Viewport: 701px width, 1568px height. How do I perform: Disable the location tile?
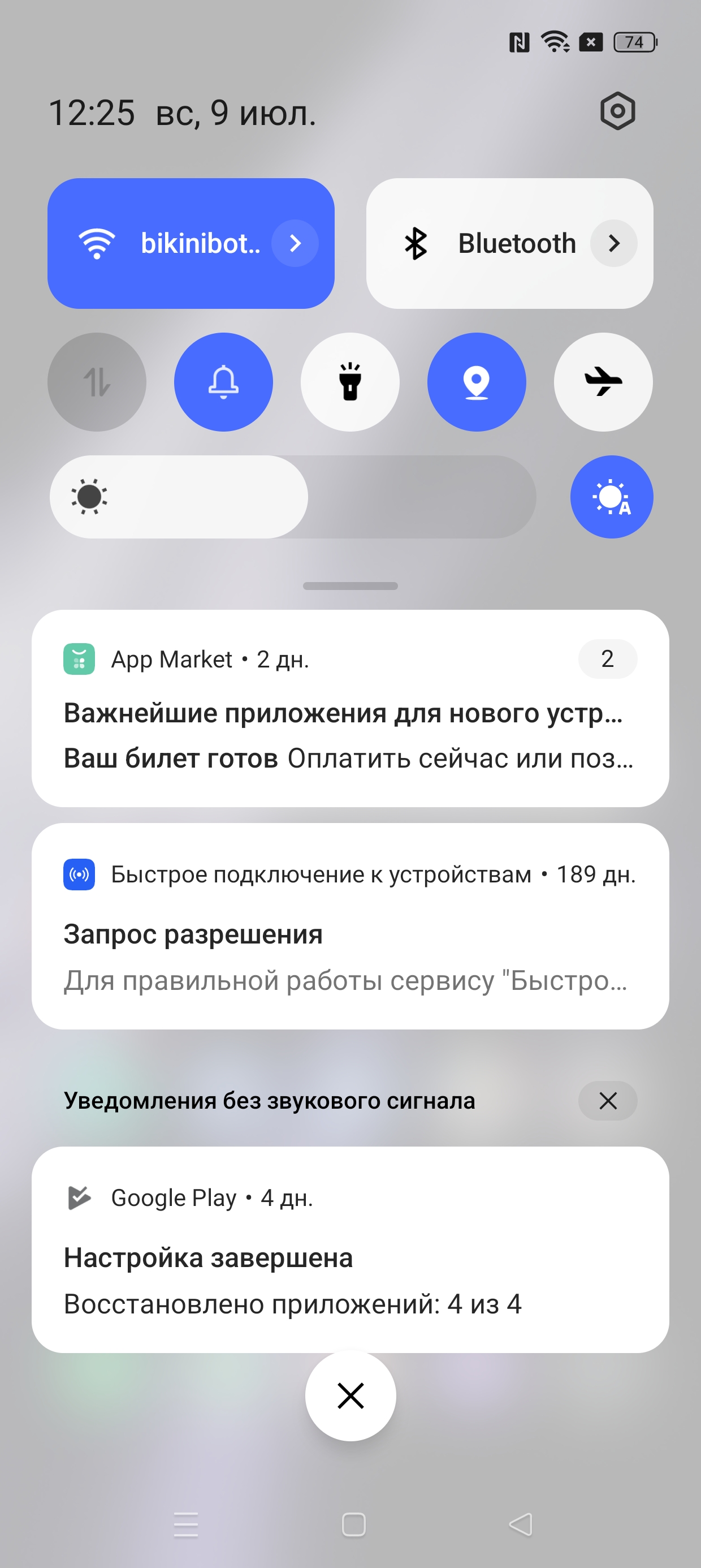pos(477,382)
